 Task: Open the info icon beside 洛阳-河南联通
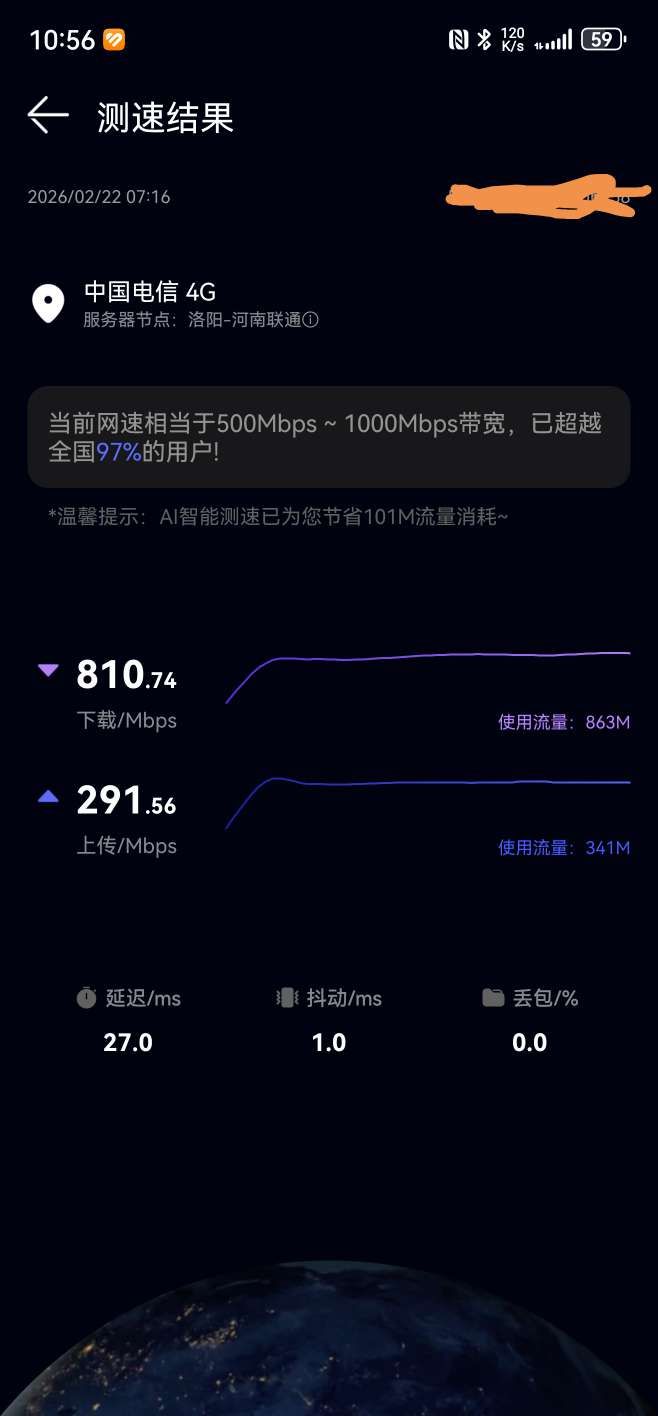click(311, 320)
